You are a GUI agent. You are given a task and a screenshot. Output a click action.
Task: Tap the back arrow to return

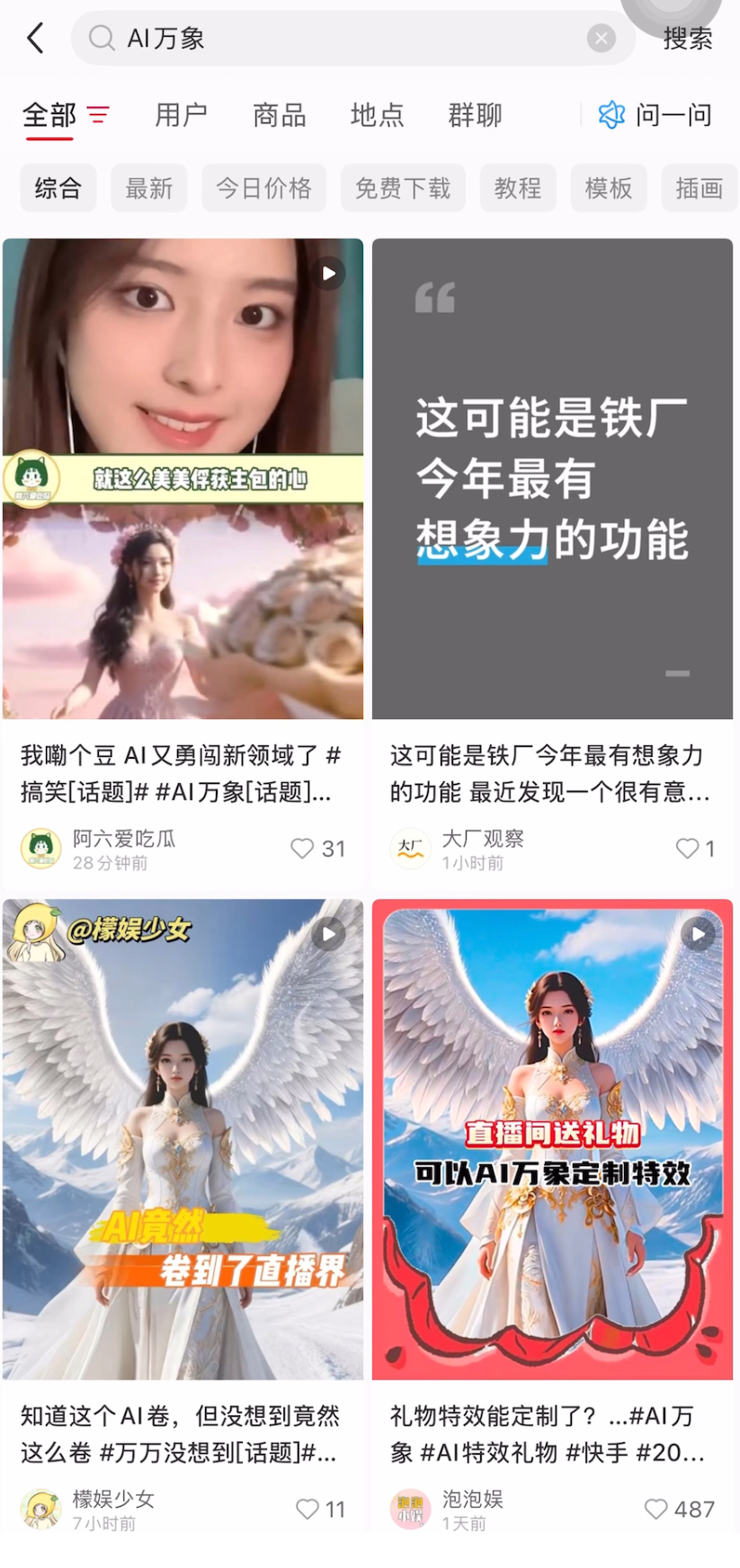33,38
